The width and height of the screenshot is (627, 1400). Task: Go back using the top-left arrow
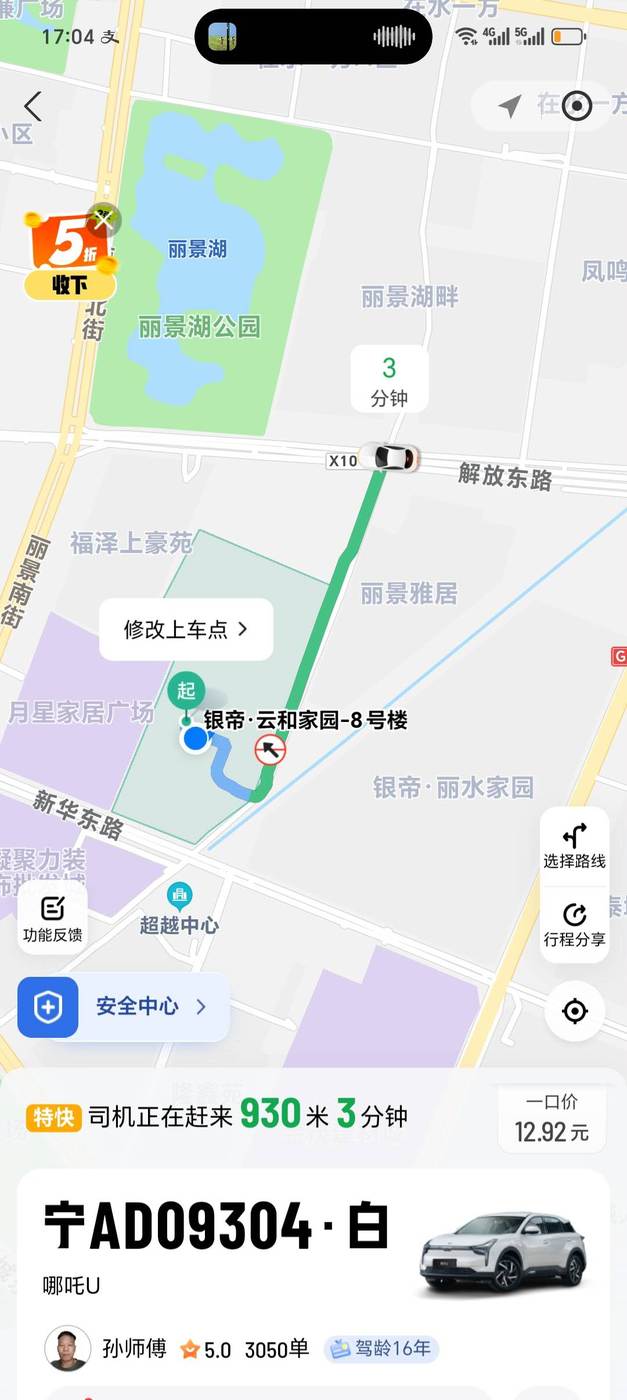point(33,106)
